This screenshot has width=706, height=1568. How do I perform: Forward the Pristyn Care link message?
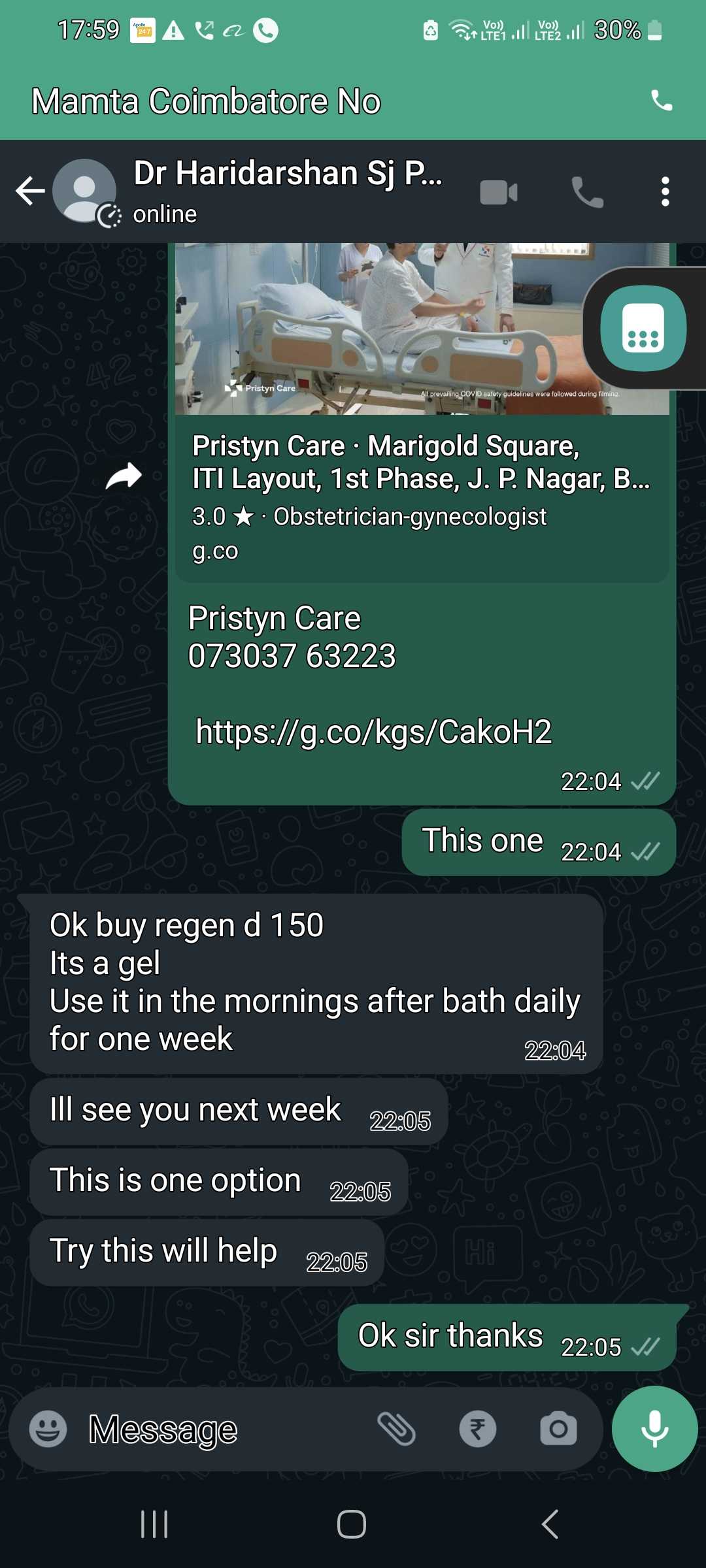click(124, 476)
